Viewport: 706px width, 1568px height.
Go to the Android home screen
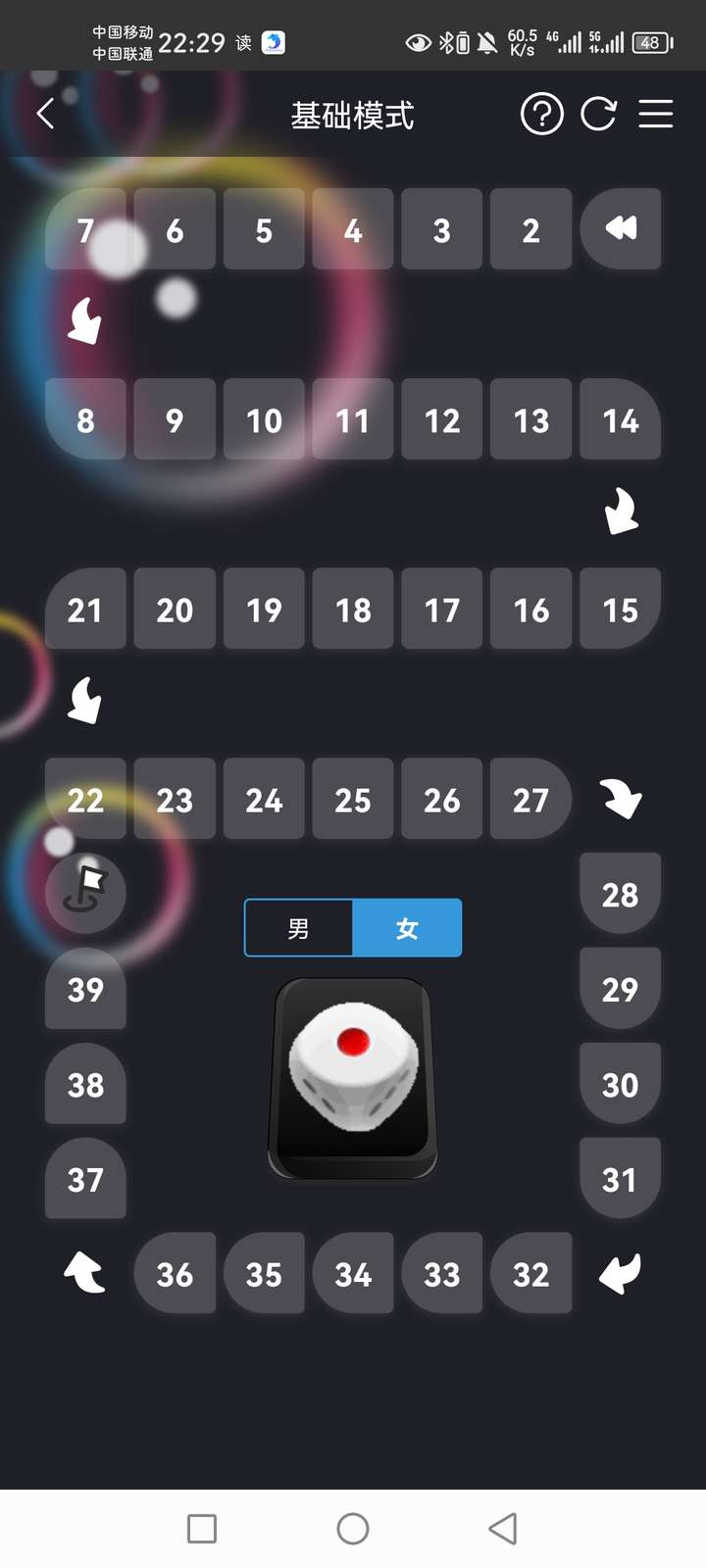(x=353, y=1529)
